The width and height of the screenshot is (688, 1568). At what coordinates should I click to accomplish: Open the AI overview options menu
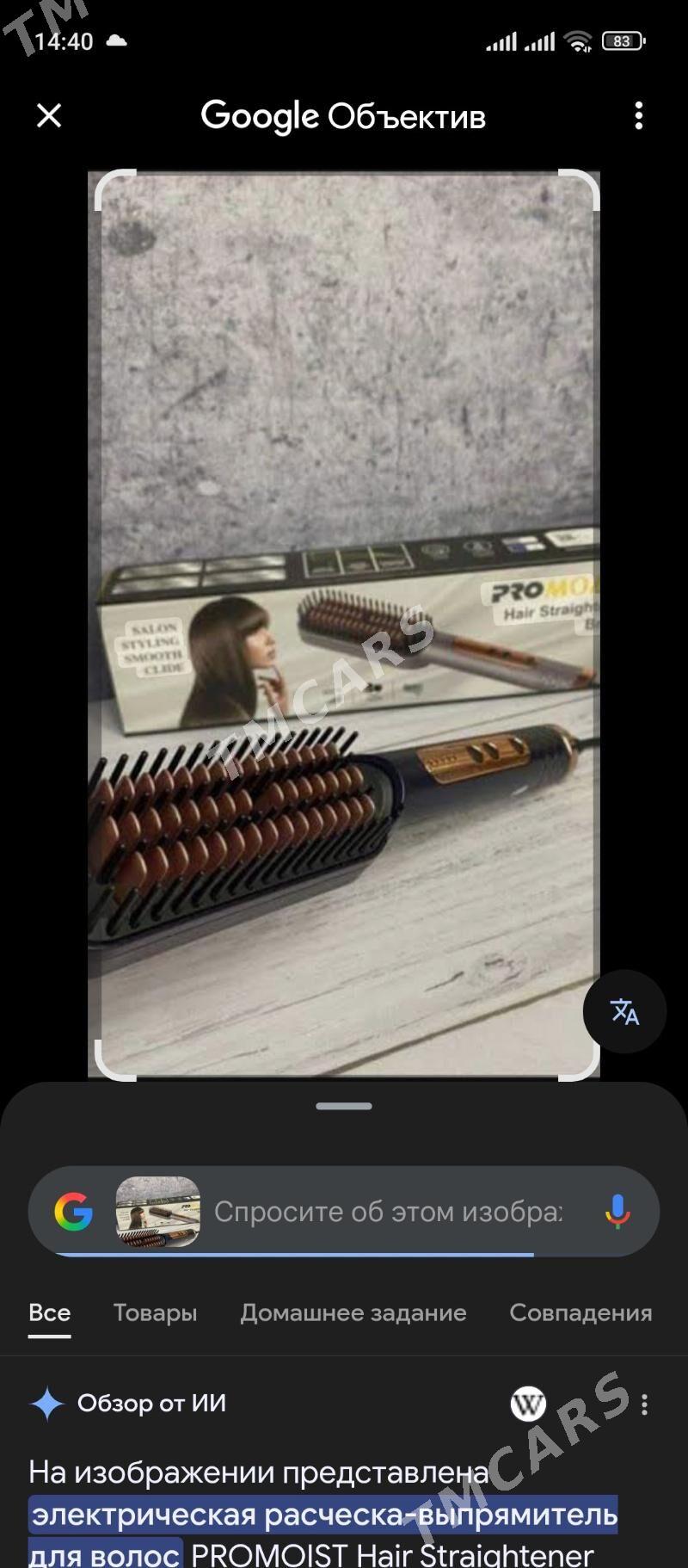tap(644, 1404)
